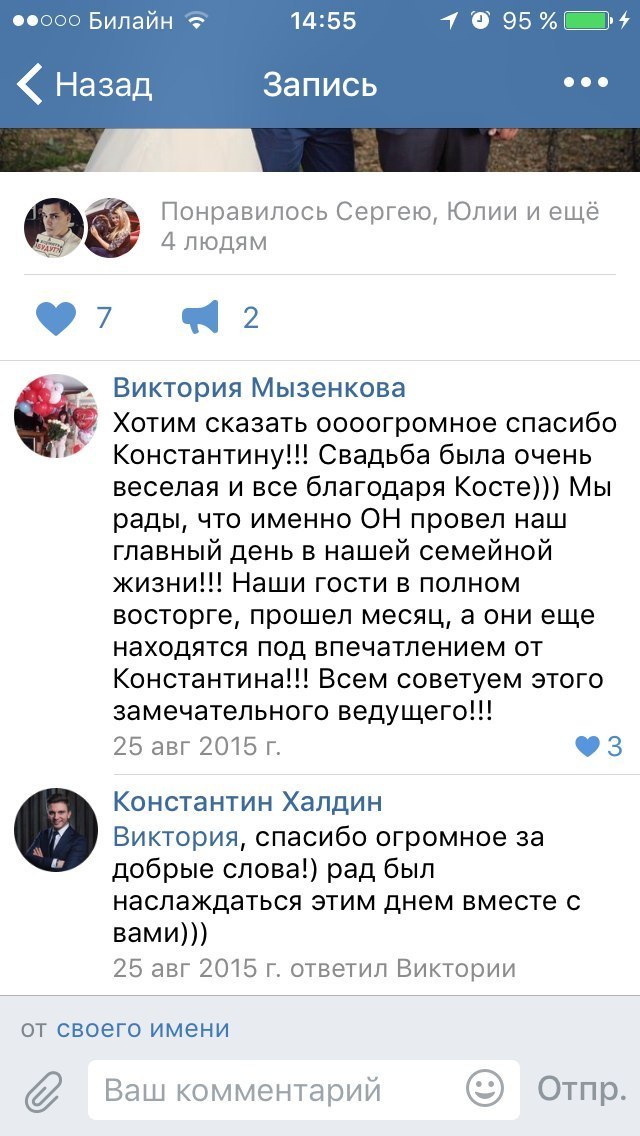The height and width of the screenshot is (1136, 640).
Task: Go back with the Назад button
Action: pyautogui.click(x=85, y=84)
